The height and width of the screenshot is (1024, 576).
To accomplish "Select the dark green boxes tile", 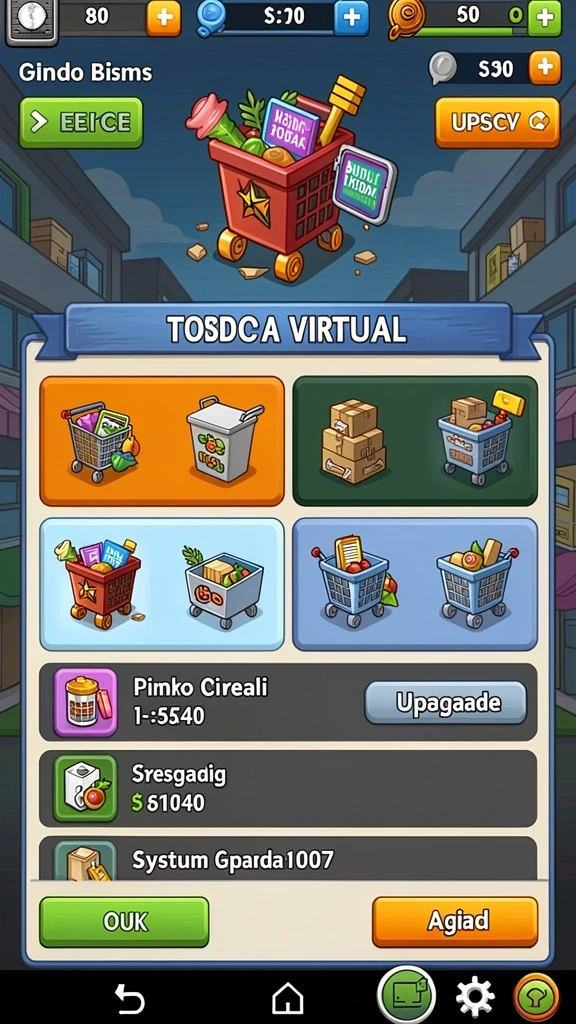I will 415,441.
